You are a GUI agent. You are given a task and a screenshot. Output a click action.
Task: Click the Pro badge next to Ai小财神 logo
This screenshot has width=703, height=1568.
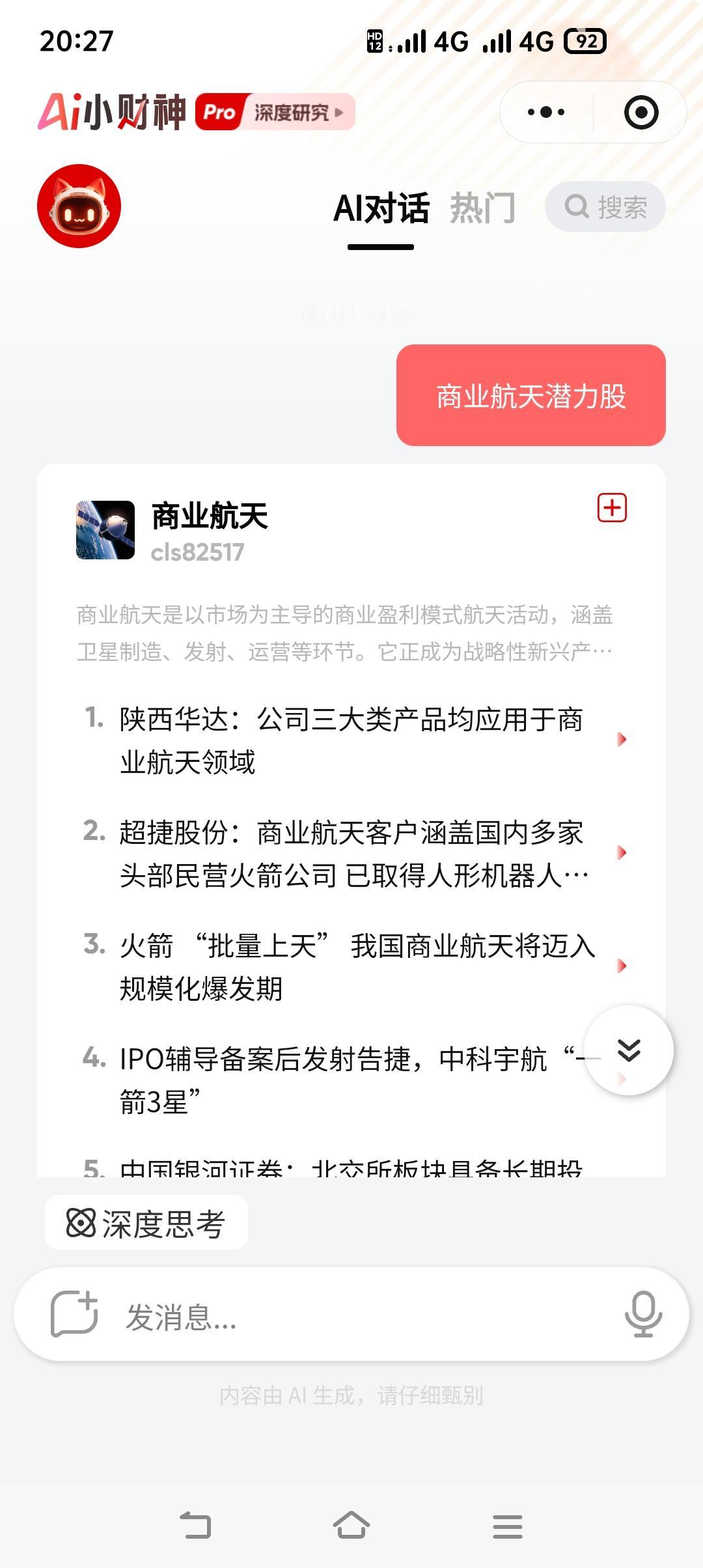219,111
